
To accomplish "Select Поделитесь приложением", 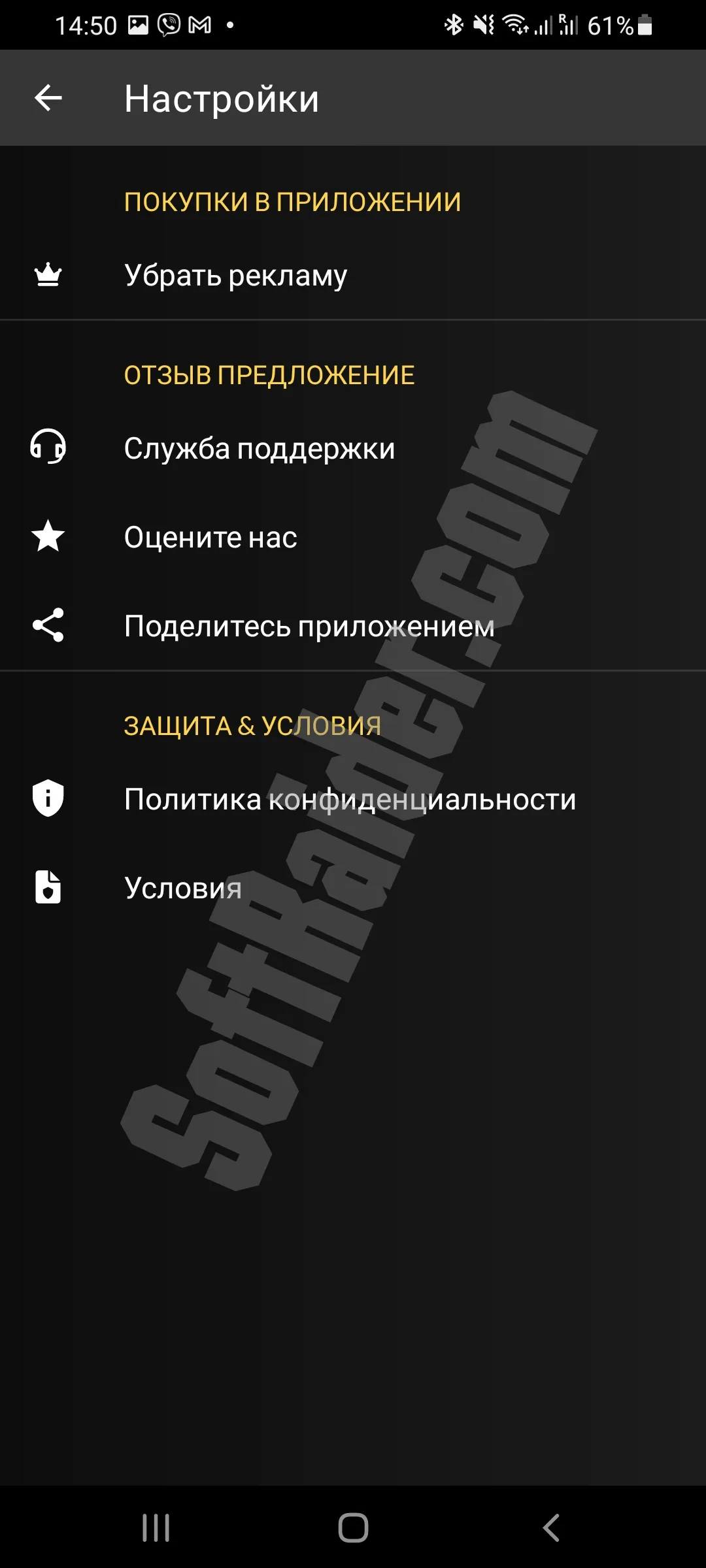I will tap(309, 626).
